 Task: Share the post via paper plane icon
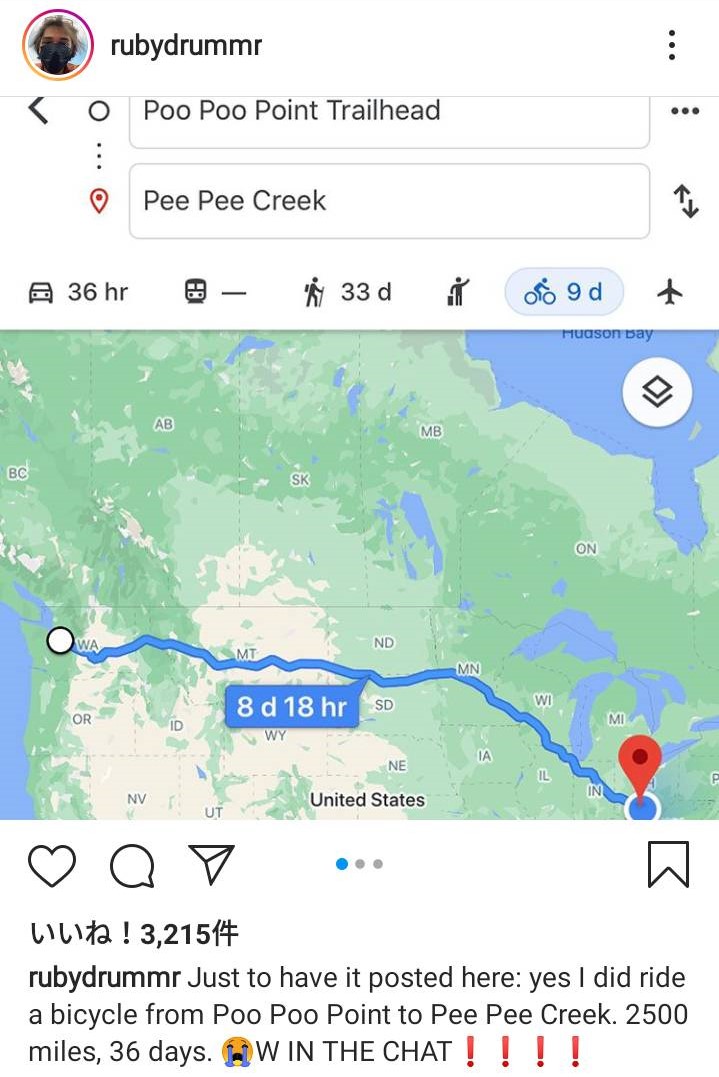pyautogui.click(x=212, y=865)
